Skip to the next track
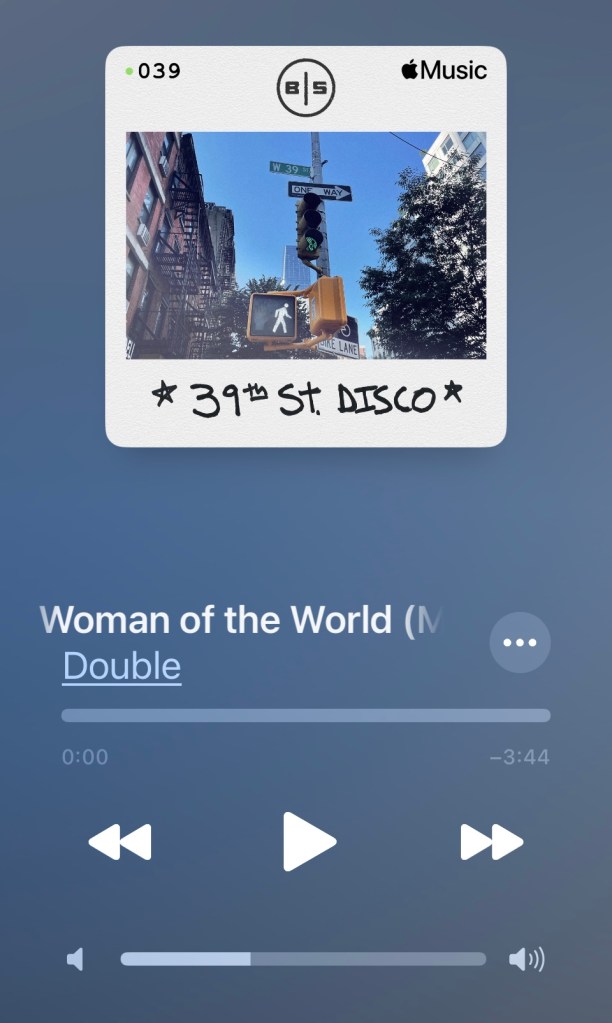The height and width of the screenshot is (1023, 612). click(491, 842)
